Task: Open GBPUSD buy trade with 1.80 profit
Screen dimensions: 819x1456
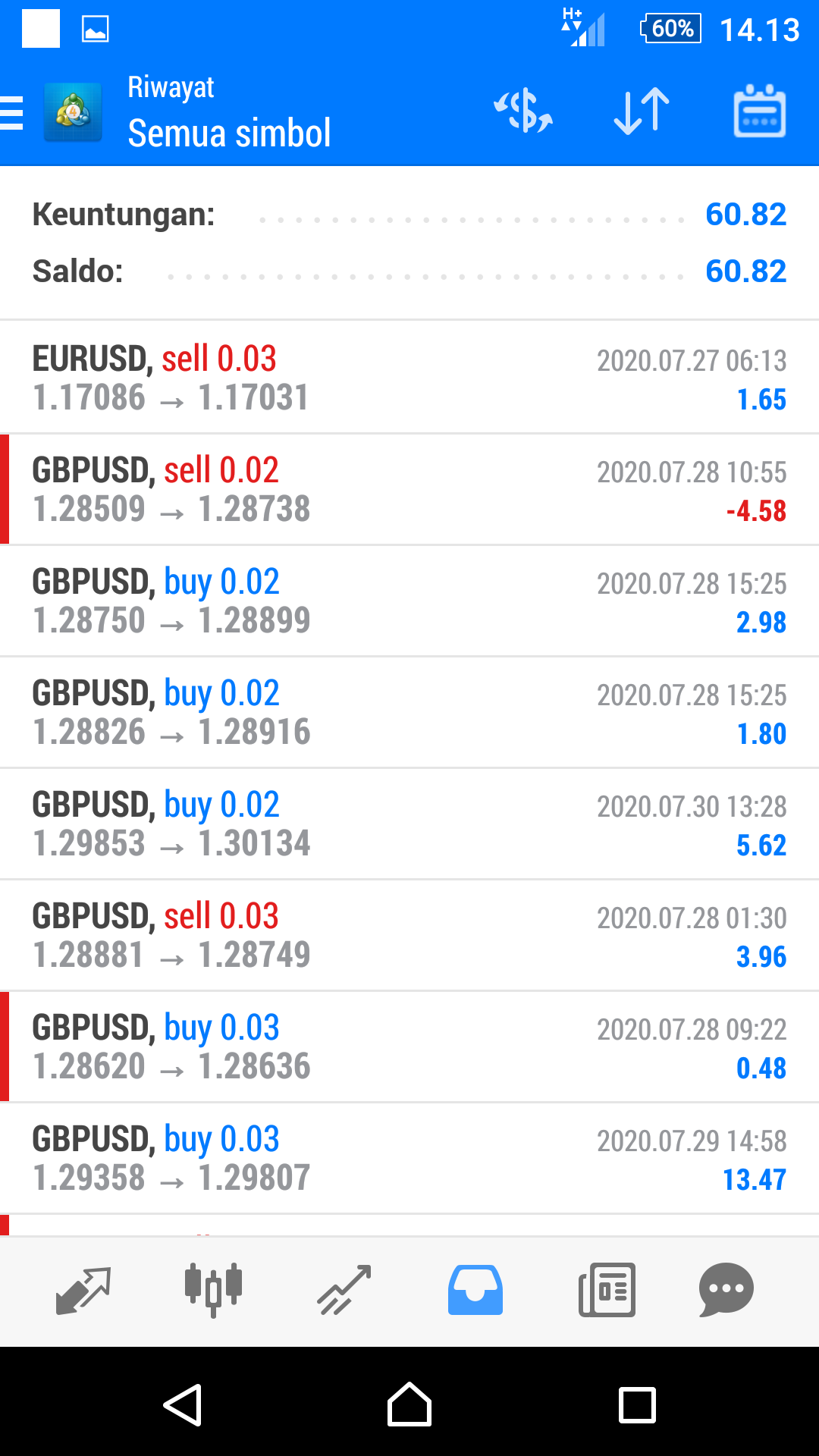Action: (x=409, y=712)
